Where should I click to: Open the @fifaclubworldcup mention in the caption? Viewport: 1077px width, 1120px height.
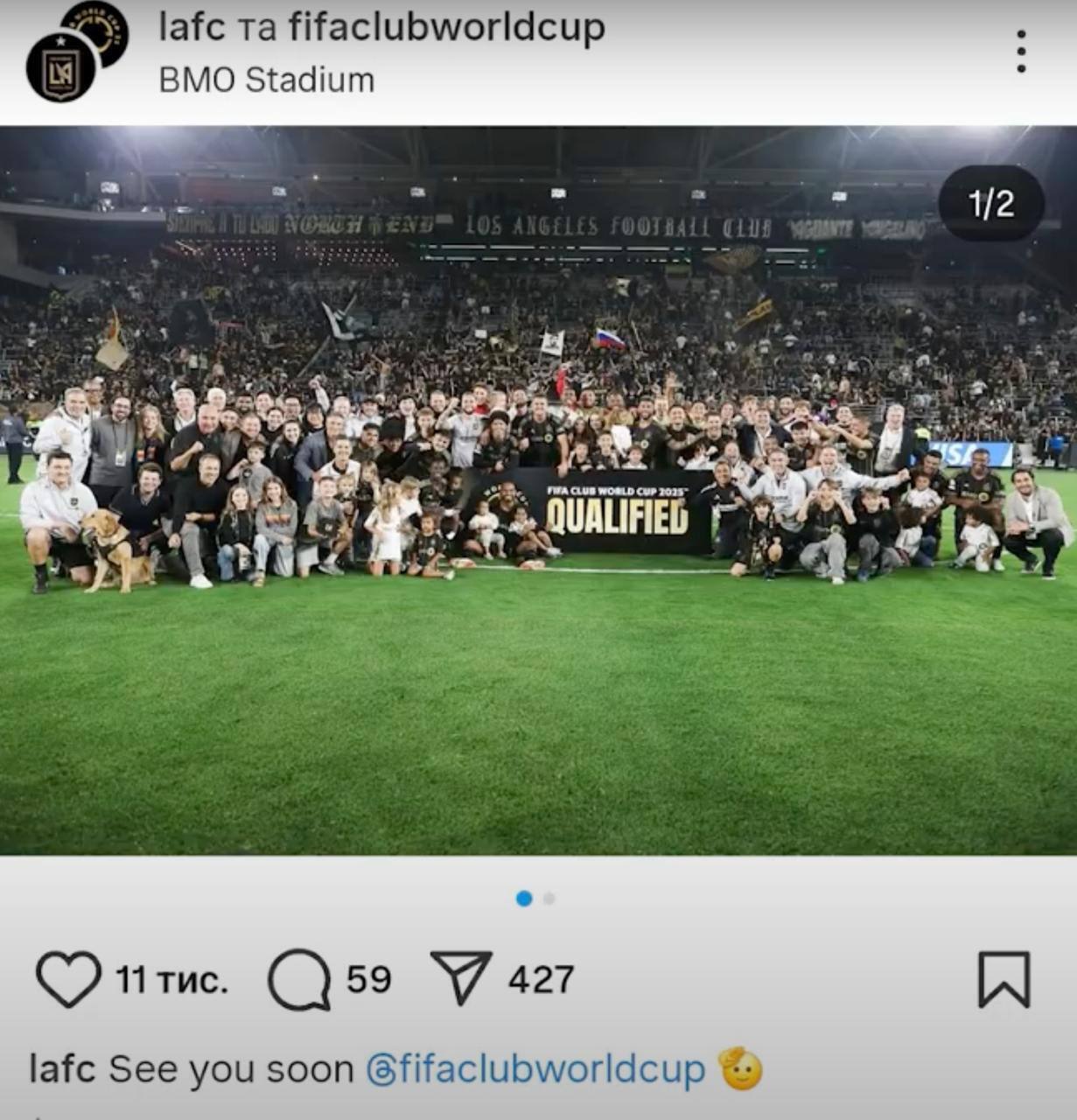pos(535,1069)
